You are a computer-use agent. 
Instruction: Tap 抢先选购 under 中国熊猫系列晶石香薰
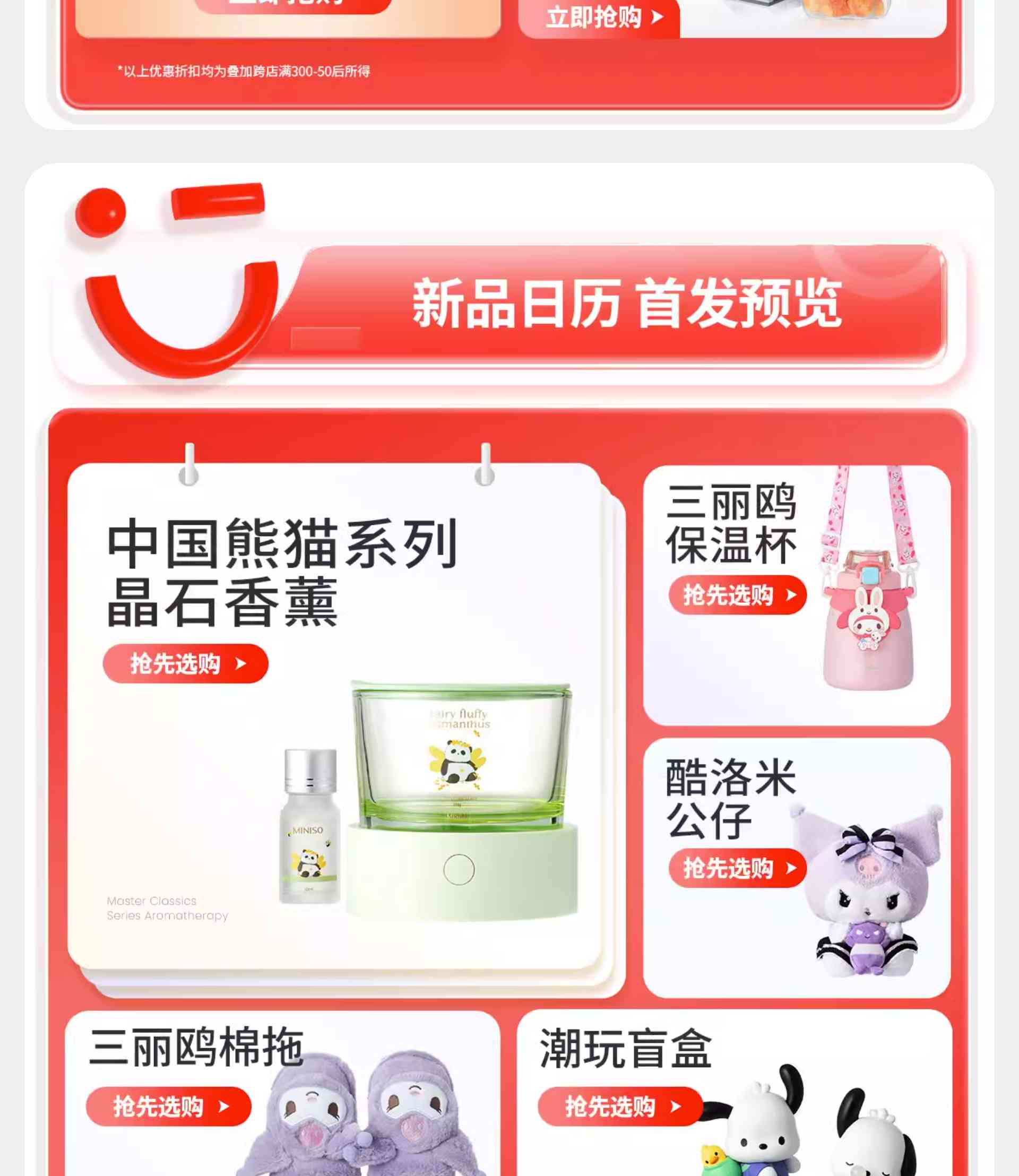[185, 664]
